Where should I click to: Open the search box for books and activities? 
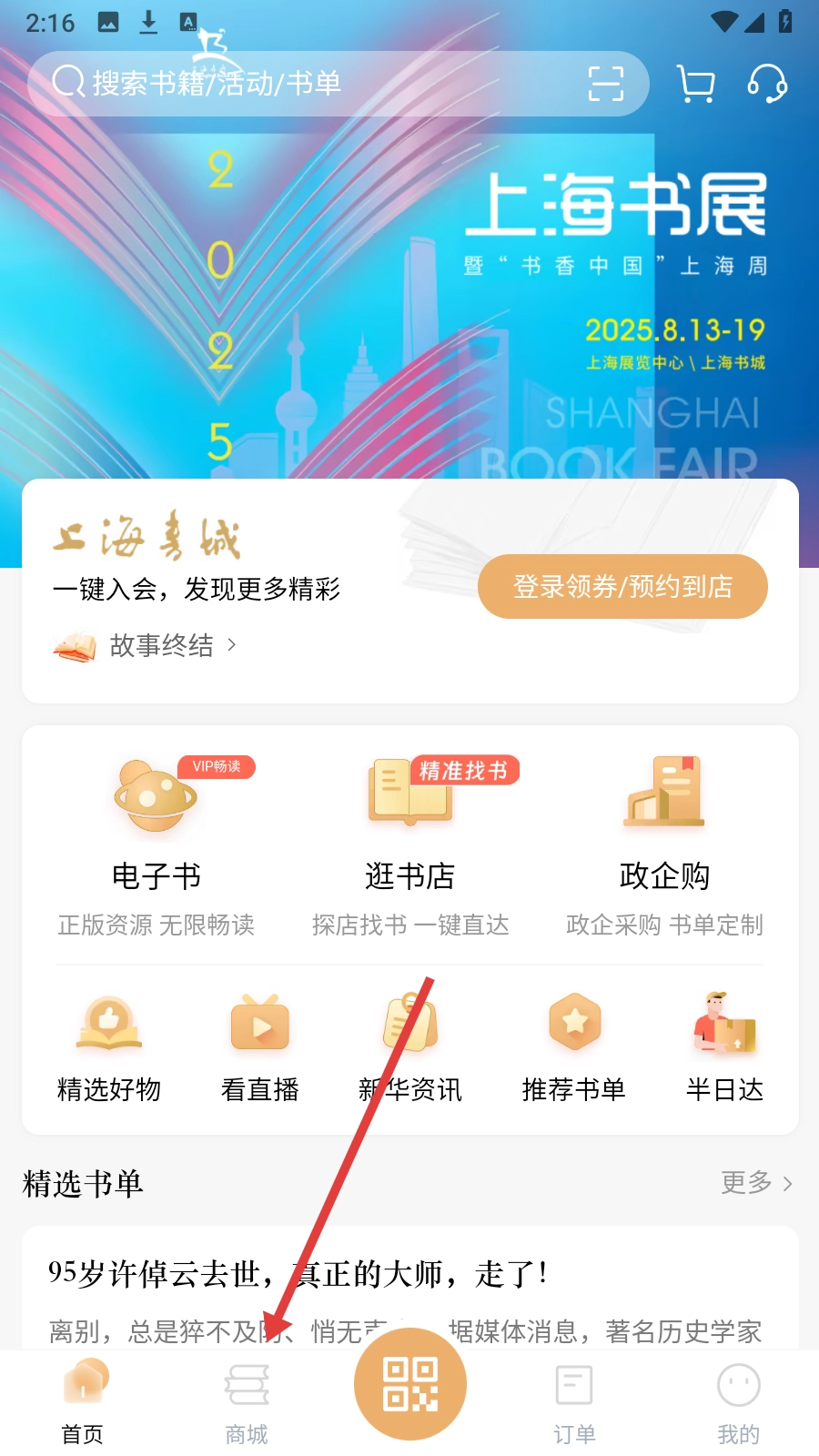point(300,84)
